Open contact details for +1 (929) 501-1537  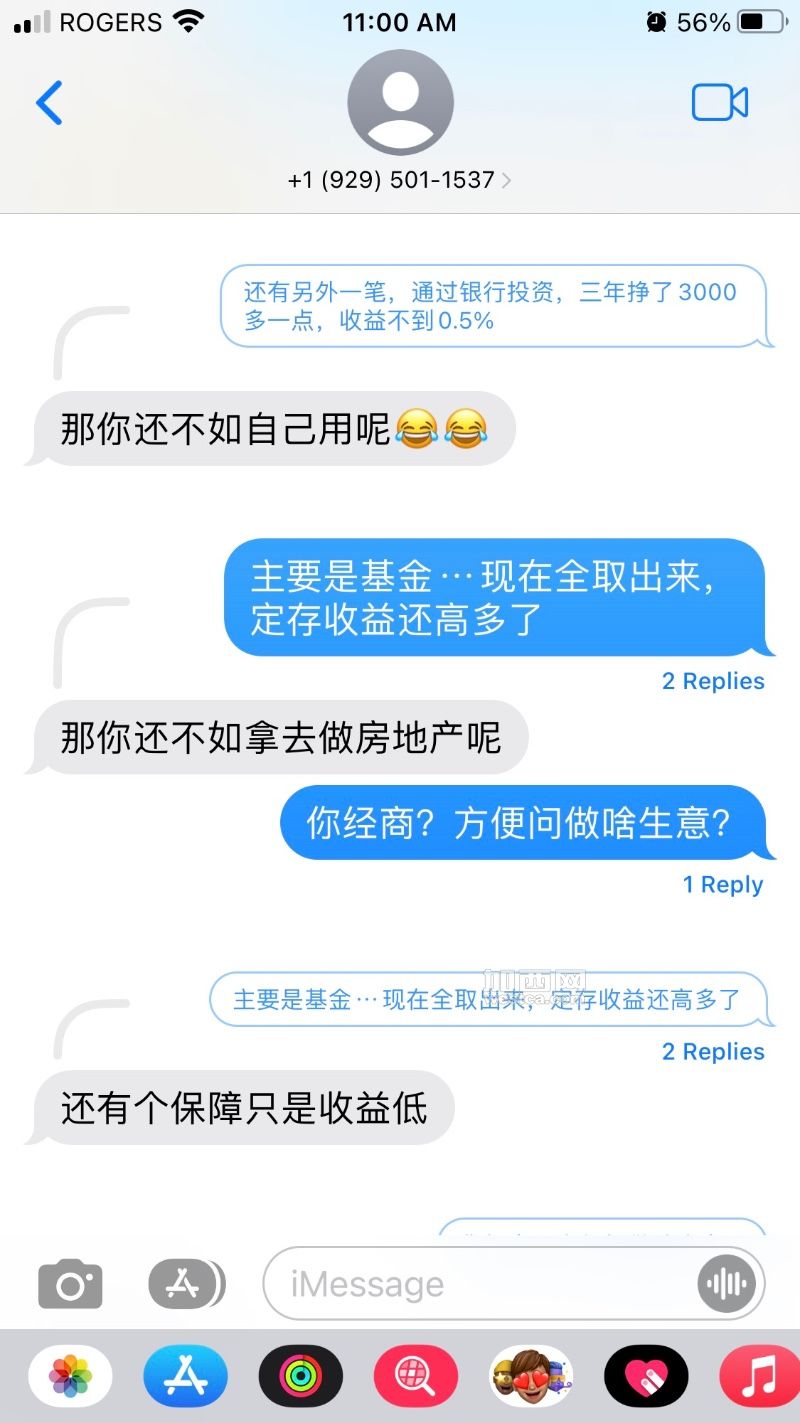[x=400, y=180]
